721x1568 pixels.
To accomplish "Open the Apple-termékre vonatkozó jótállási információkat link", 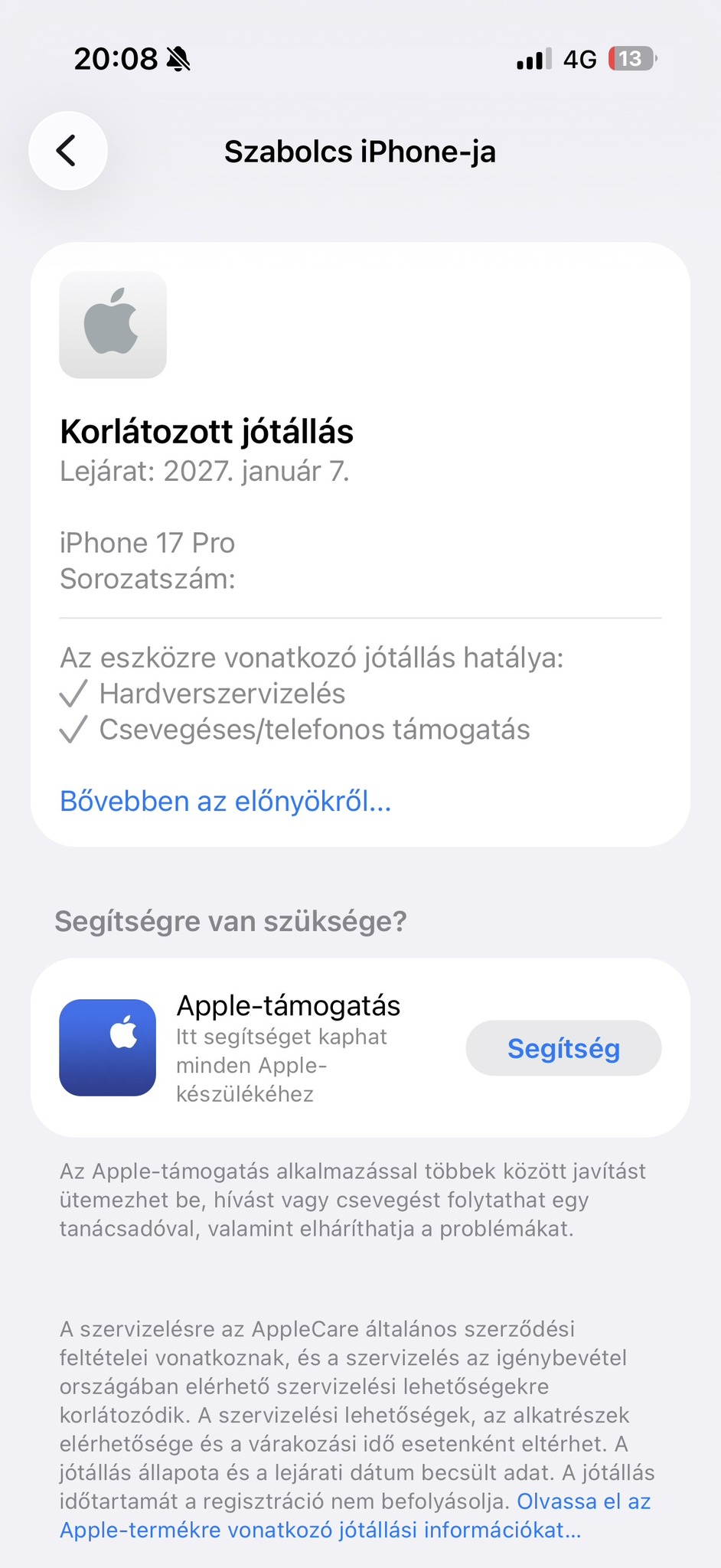I will click(320, 1530).
